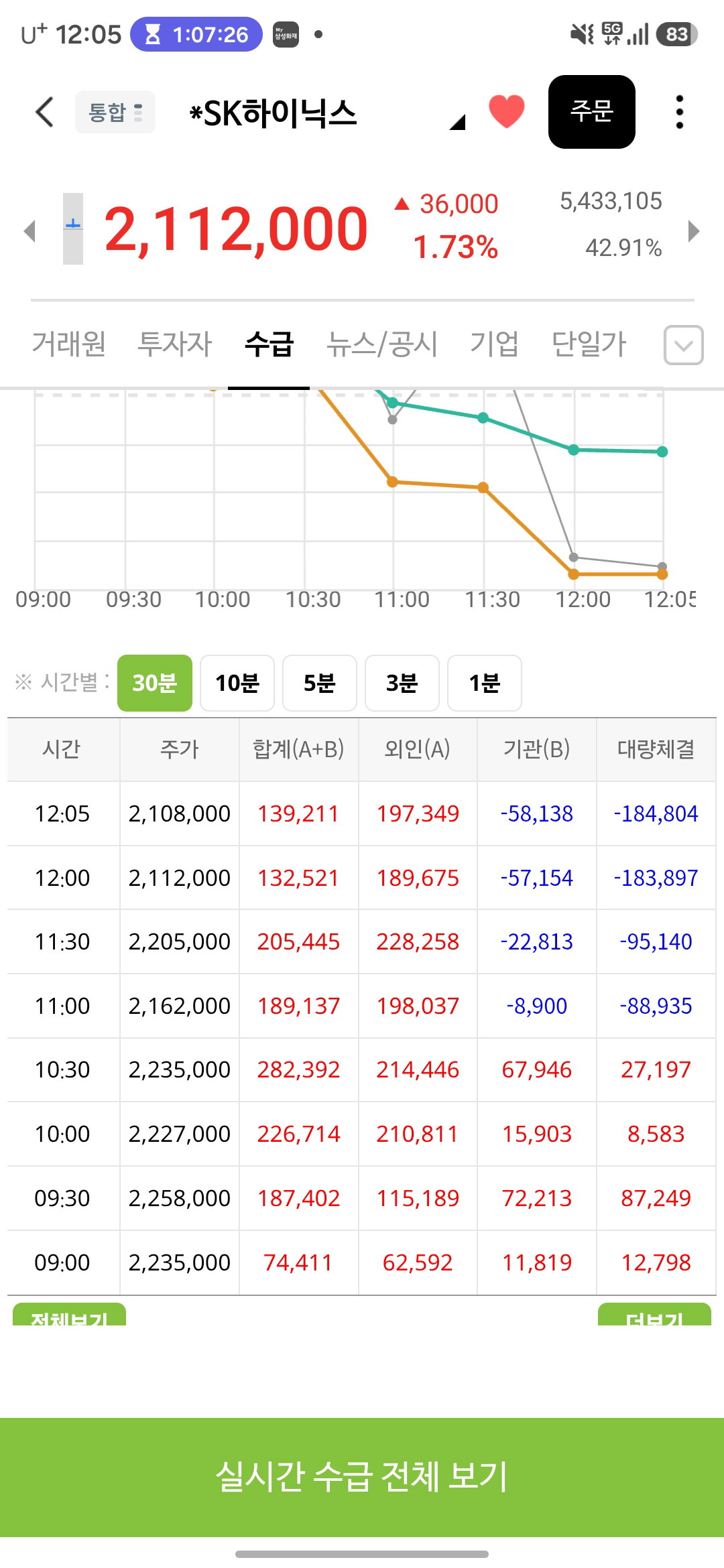The width and height of the screenshot is (724, 1568).
Task: Expand the tab list with chevron box
Action: [684, 345]
